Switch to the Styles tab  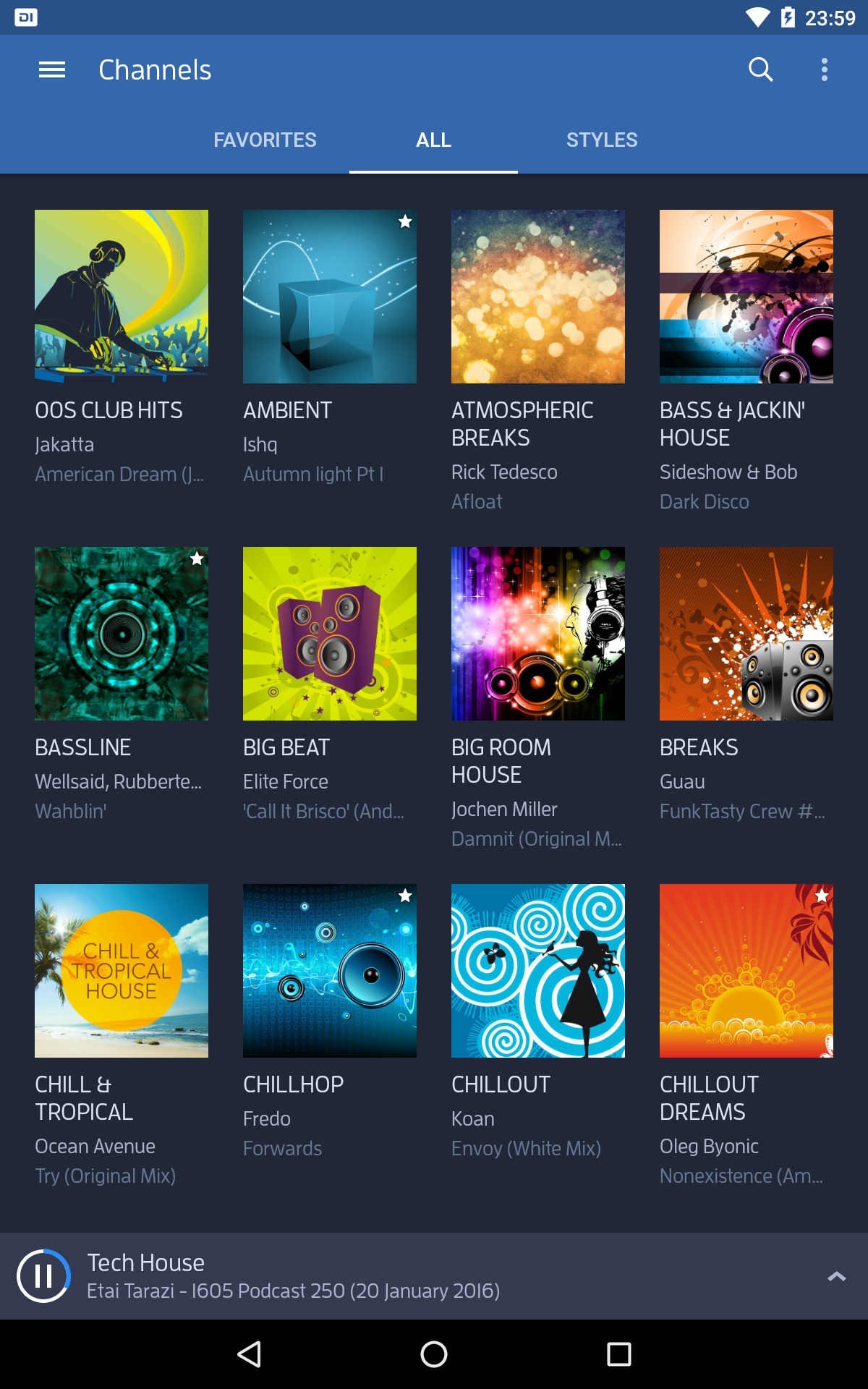(602, 140)
